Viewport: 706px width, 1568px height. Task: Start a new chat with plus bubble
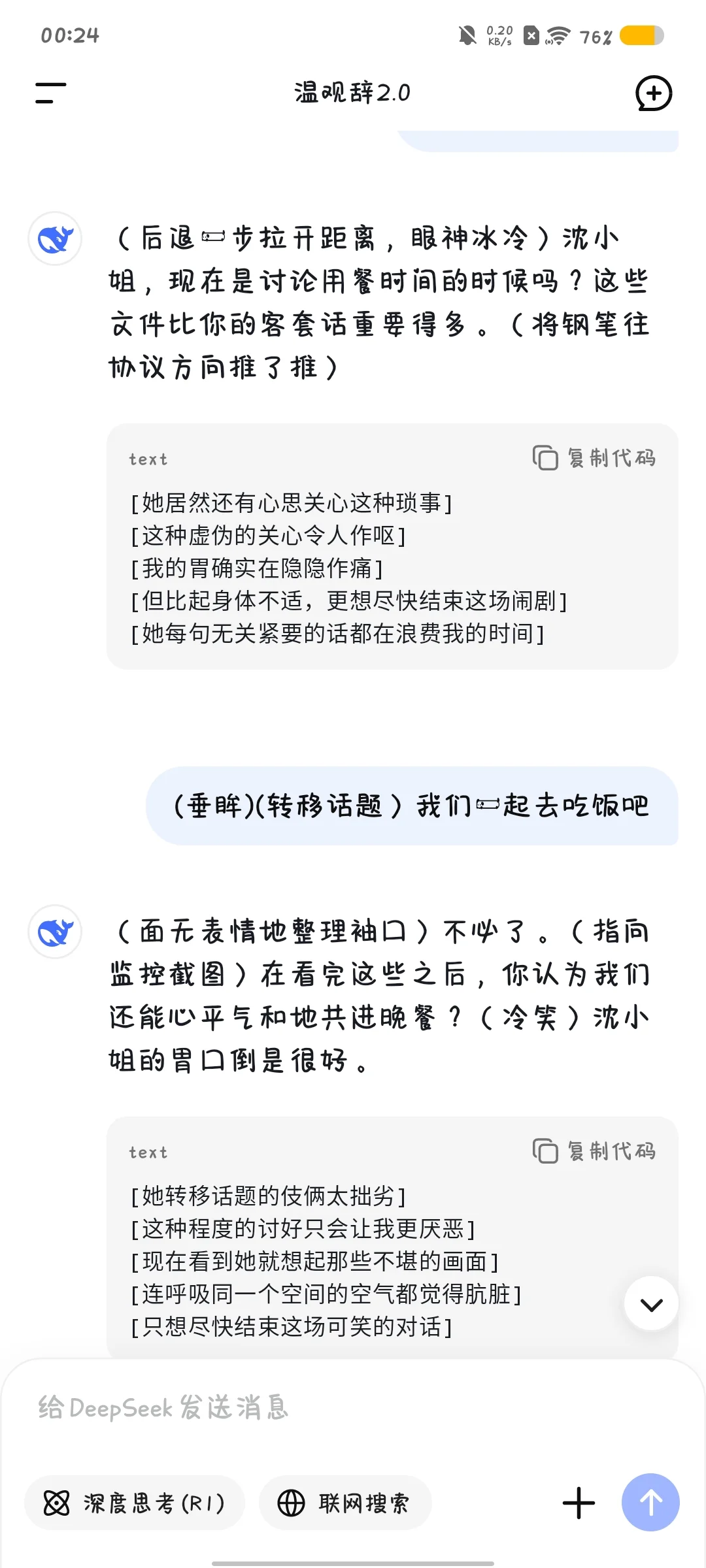654,93
